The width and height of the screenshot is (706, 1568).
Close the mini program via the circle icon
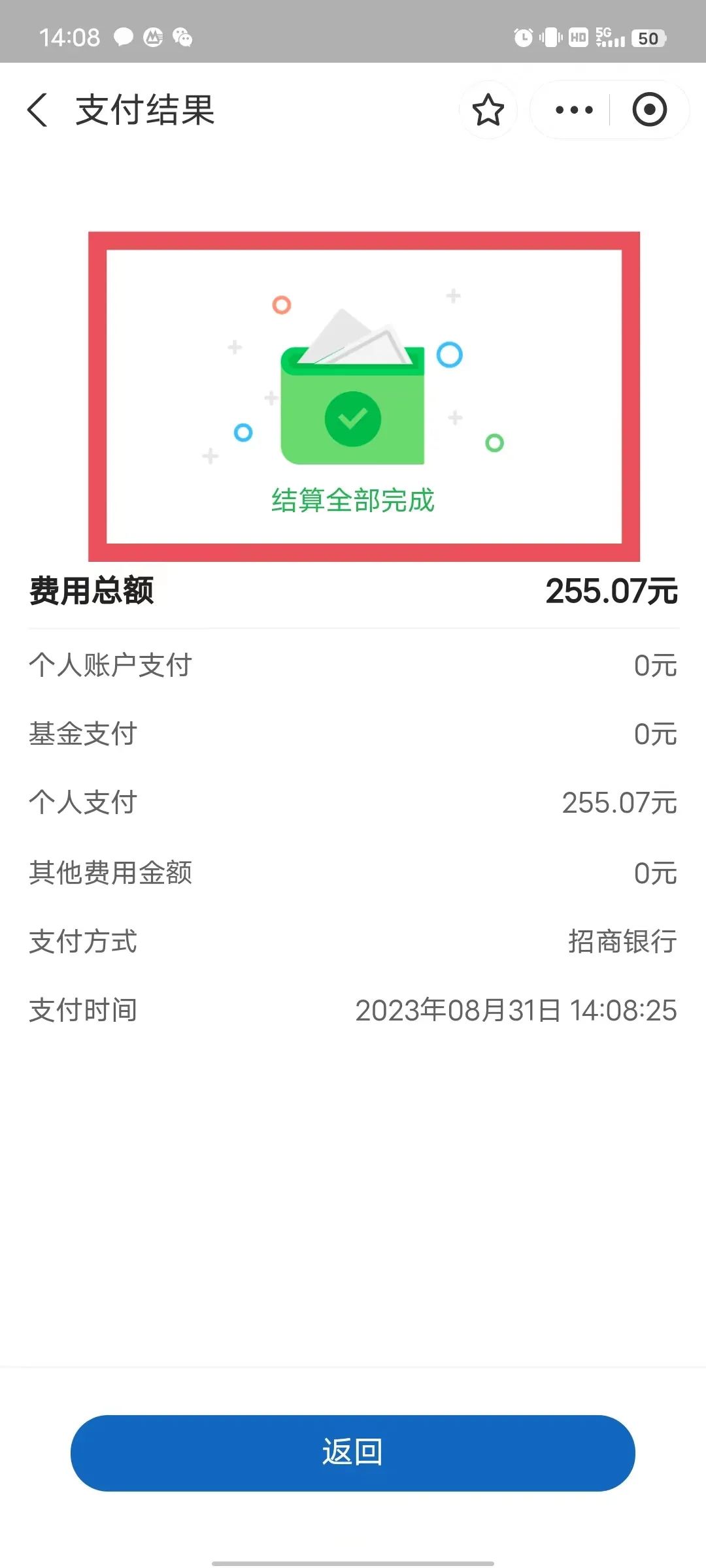pos(649,110)
